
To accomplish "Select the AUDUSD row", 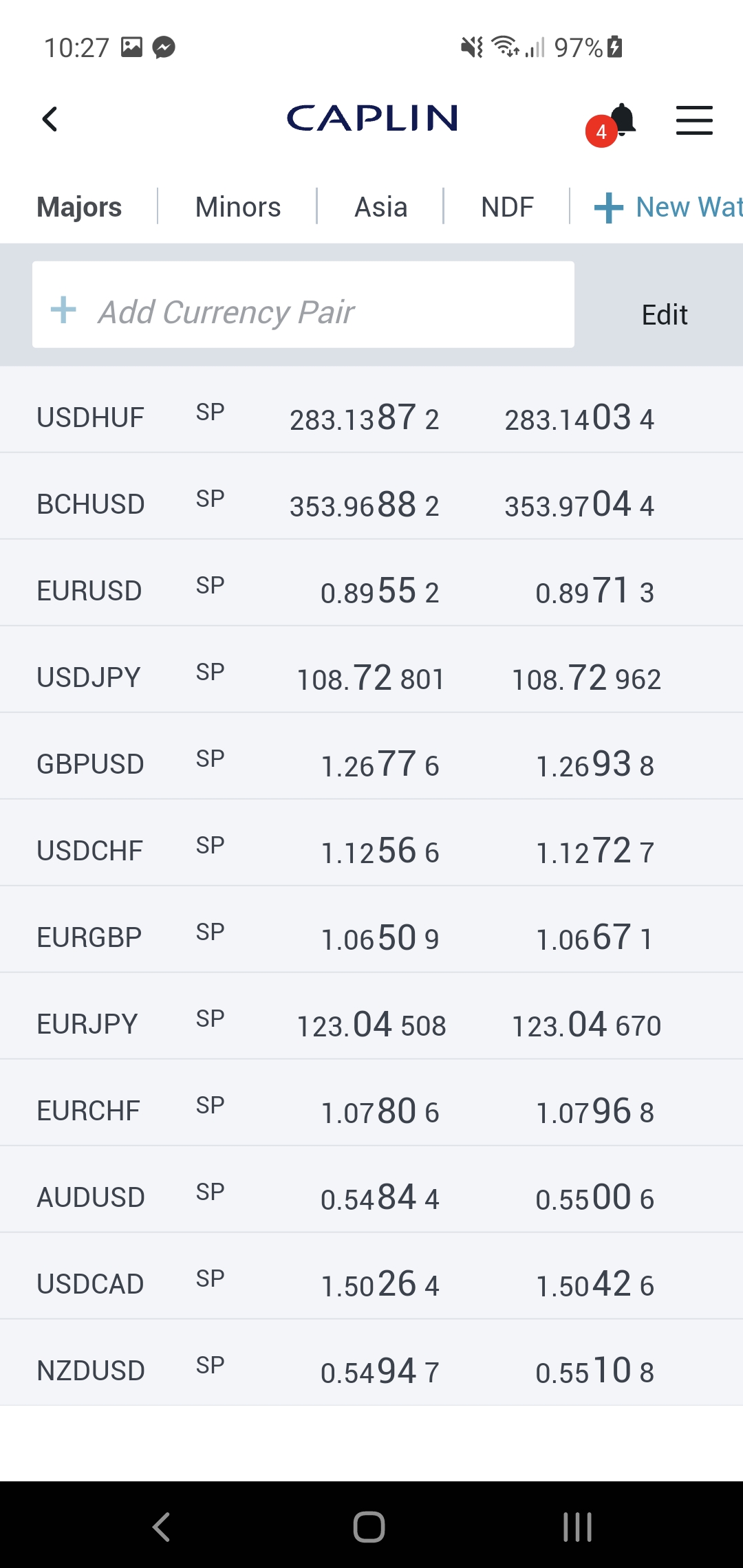I will click(91, 1197).
